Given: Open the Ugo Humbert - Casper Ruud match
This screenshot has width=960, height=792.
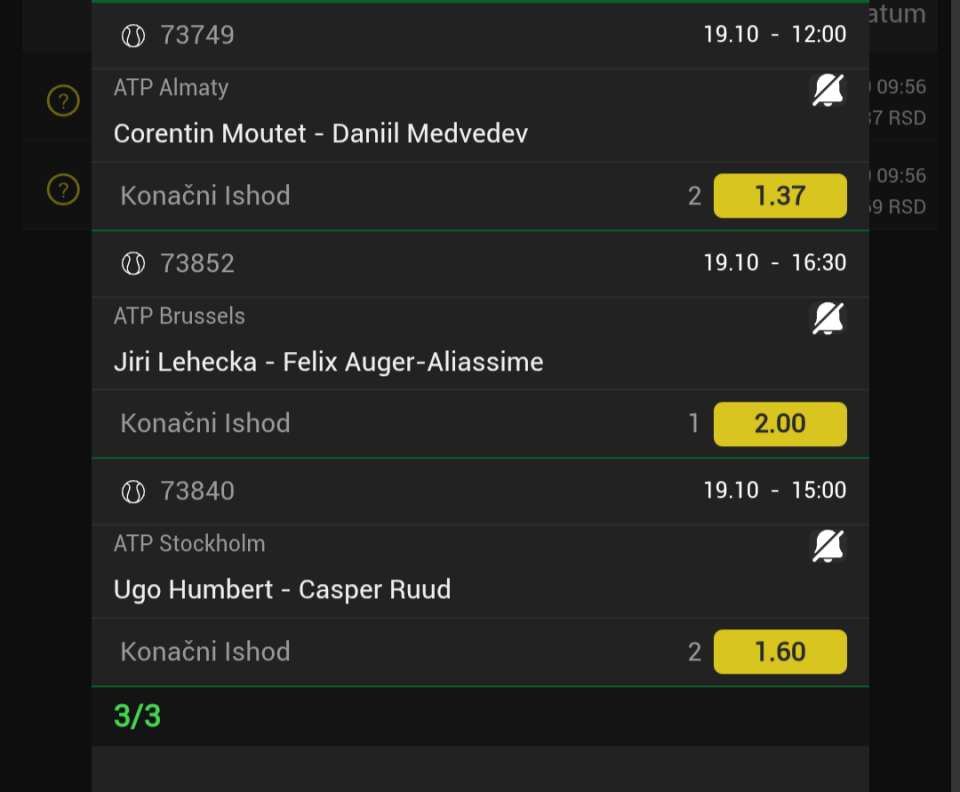Looking at the screenshot, I should 282,590.
